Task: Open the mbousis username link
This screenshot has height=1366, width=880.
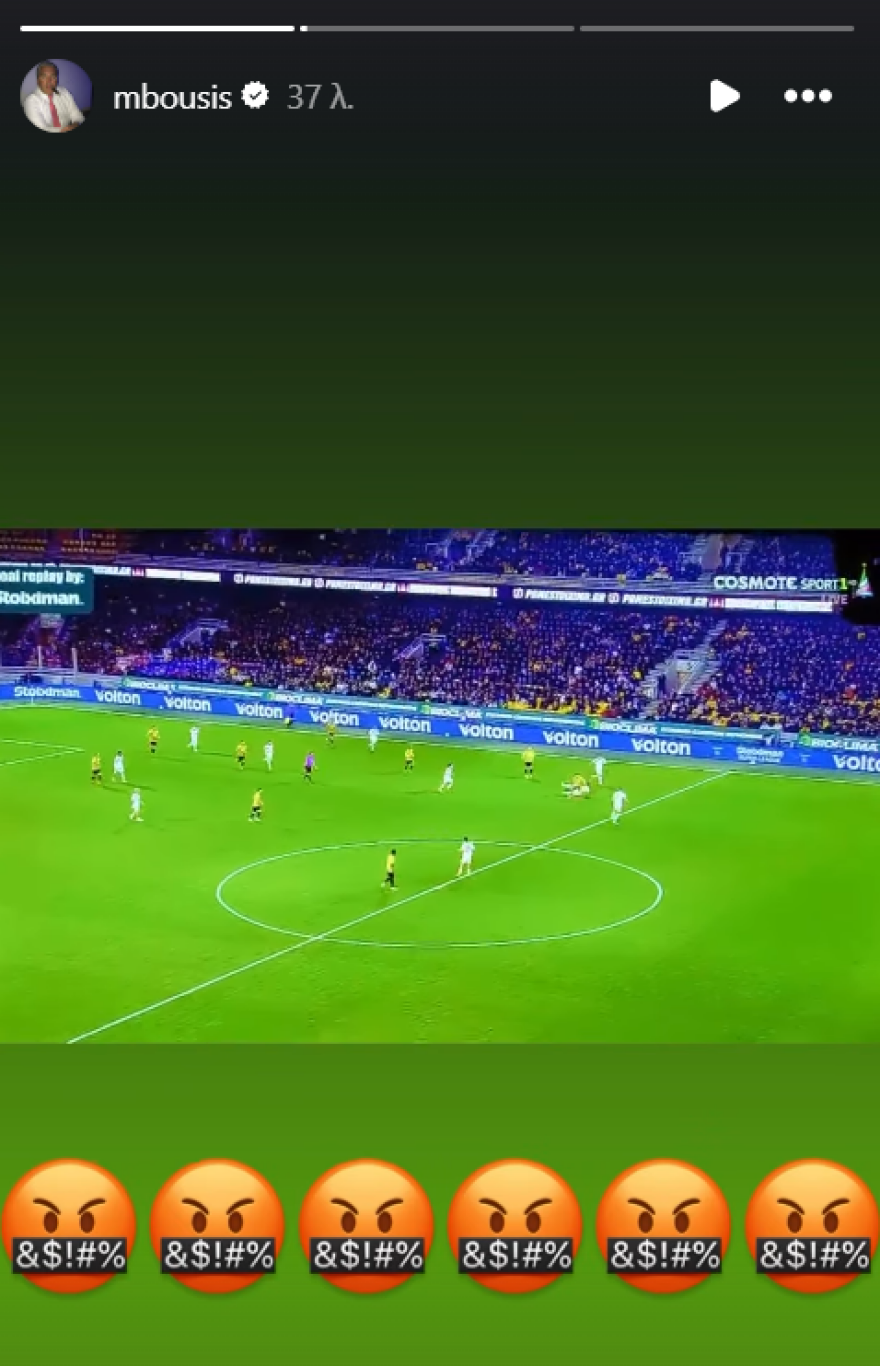Action: (172, 97)
